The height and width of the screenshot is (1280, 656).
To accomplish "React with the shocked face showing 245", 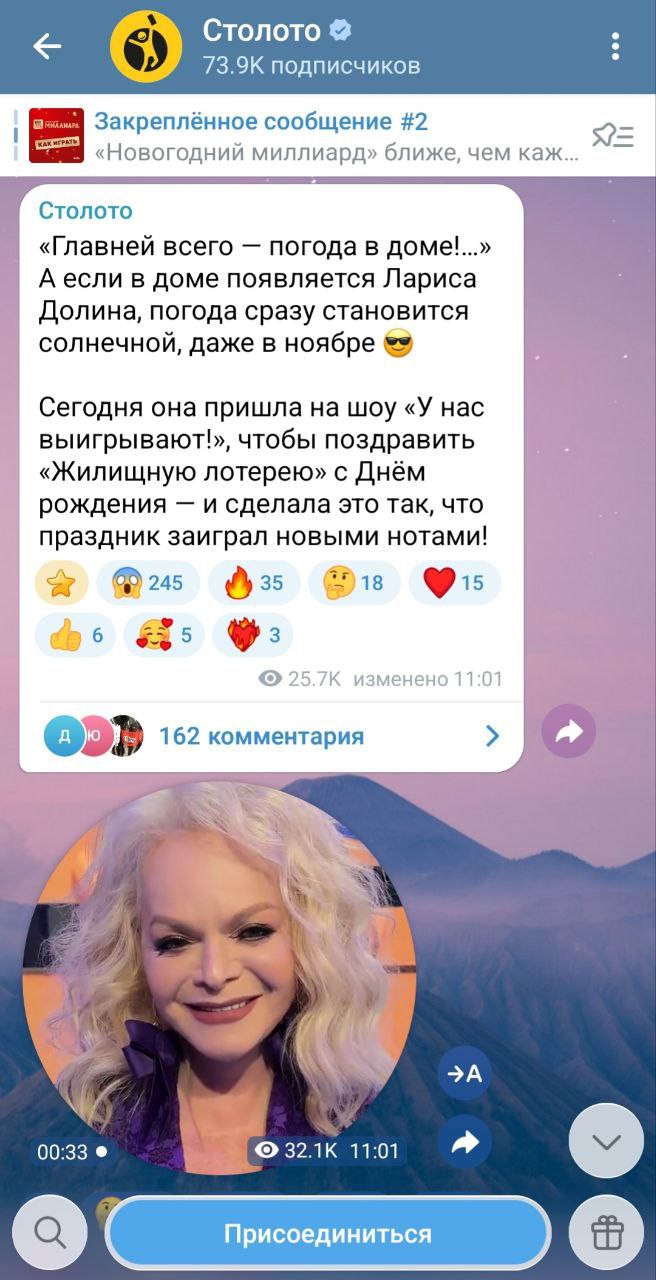I will click(148, 583).
